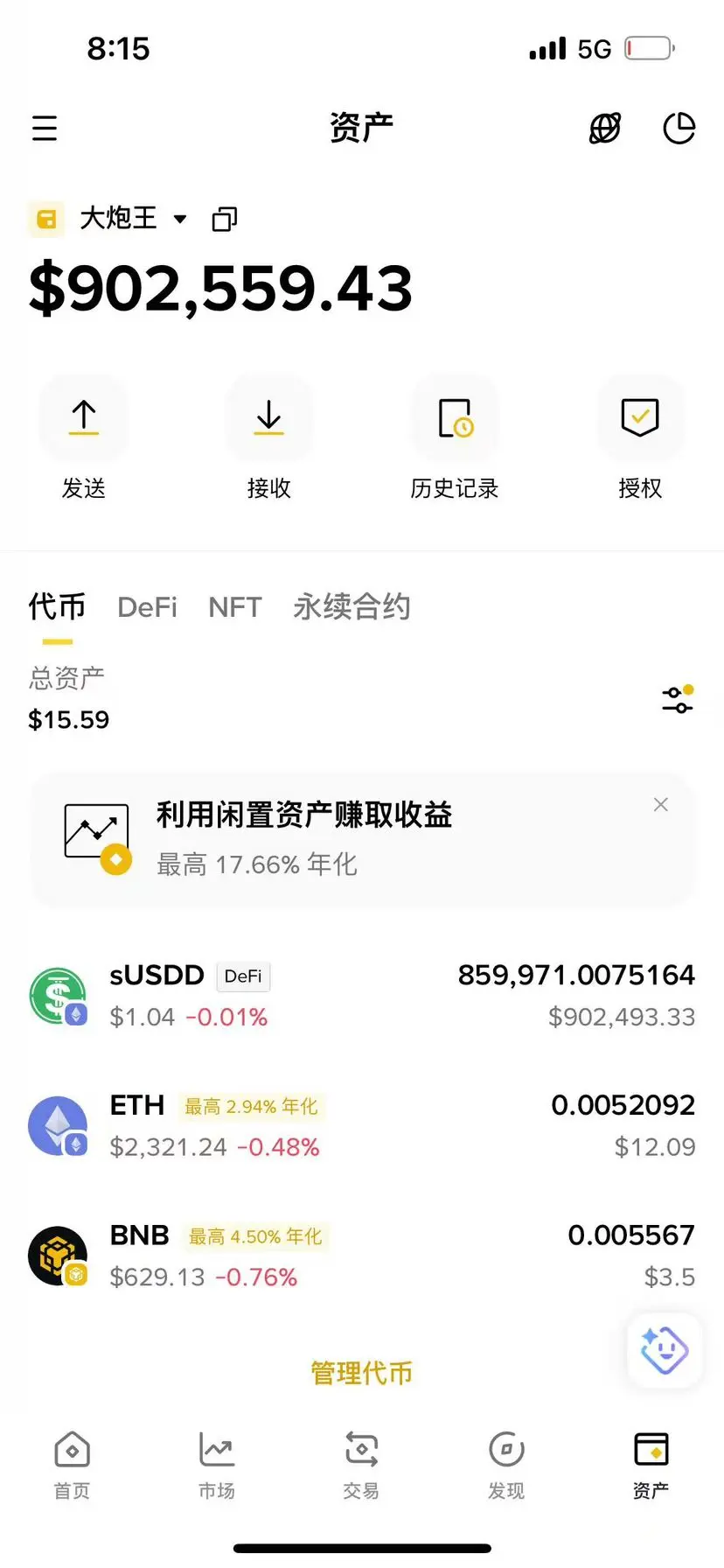
Task: Open the ETH token row
Action: (362, 1125)
